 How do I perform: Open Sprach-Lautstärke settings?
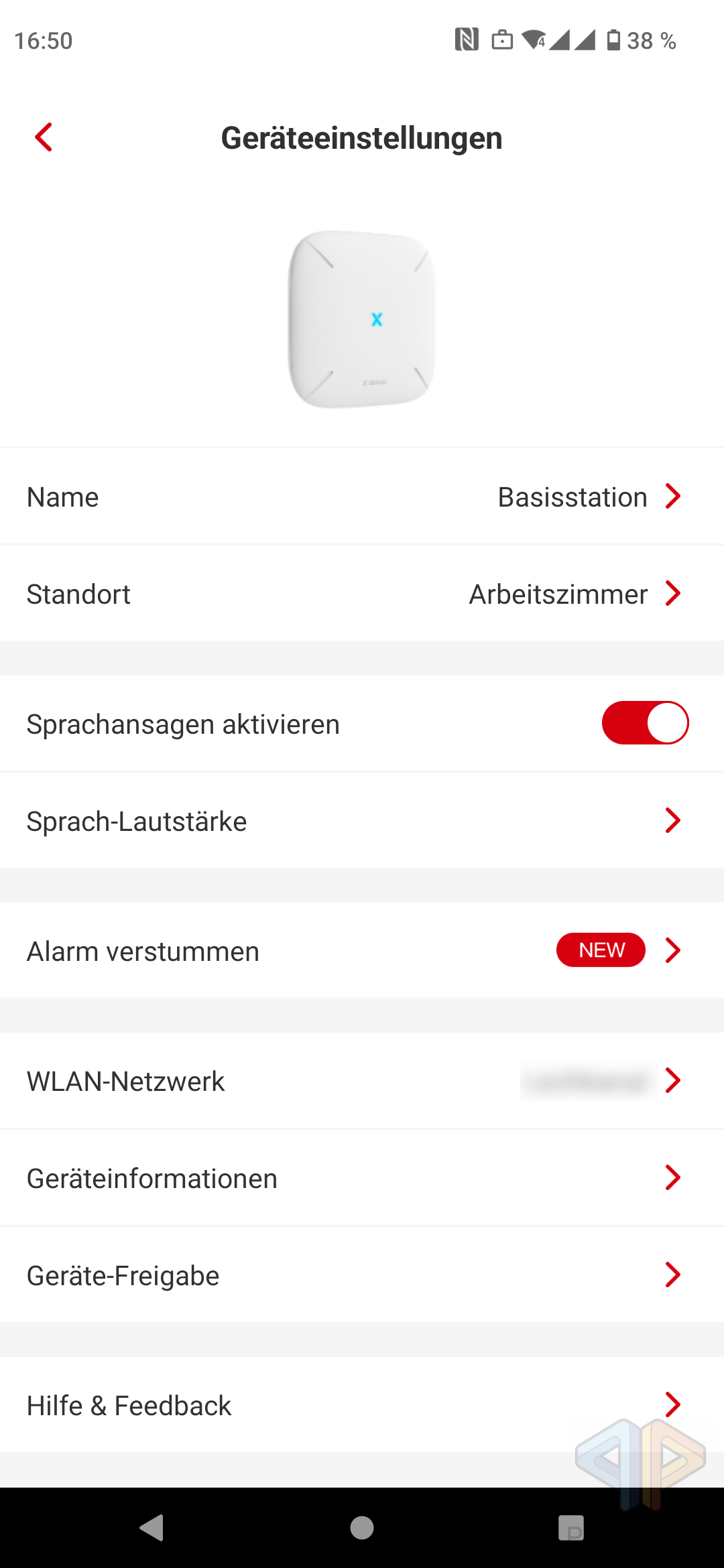pyautogui.click(x=362, y=821)
